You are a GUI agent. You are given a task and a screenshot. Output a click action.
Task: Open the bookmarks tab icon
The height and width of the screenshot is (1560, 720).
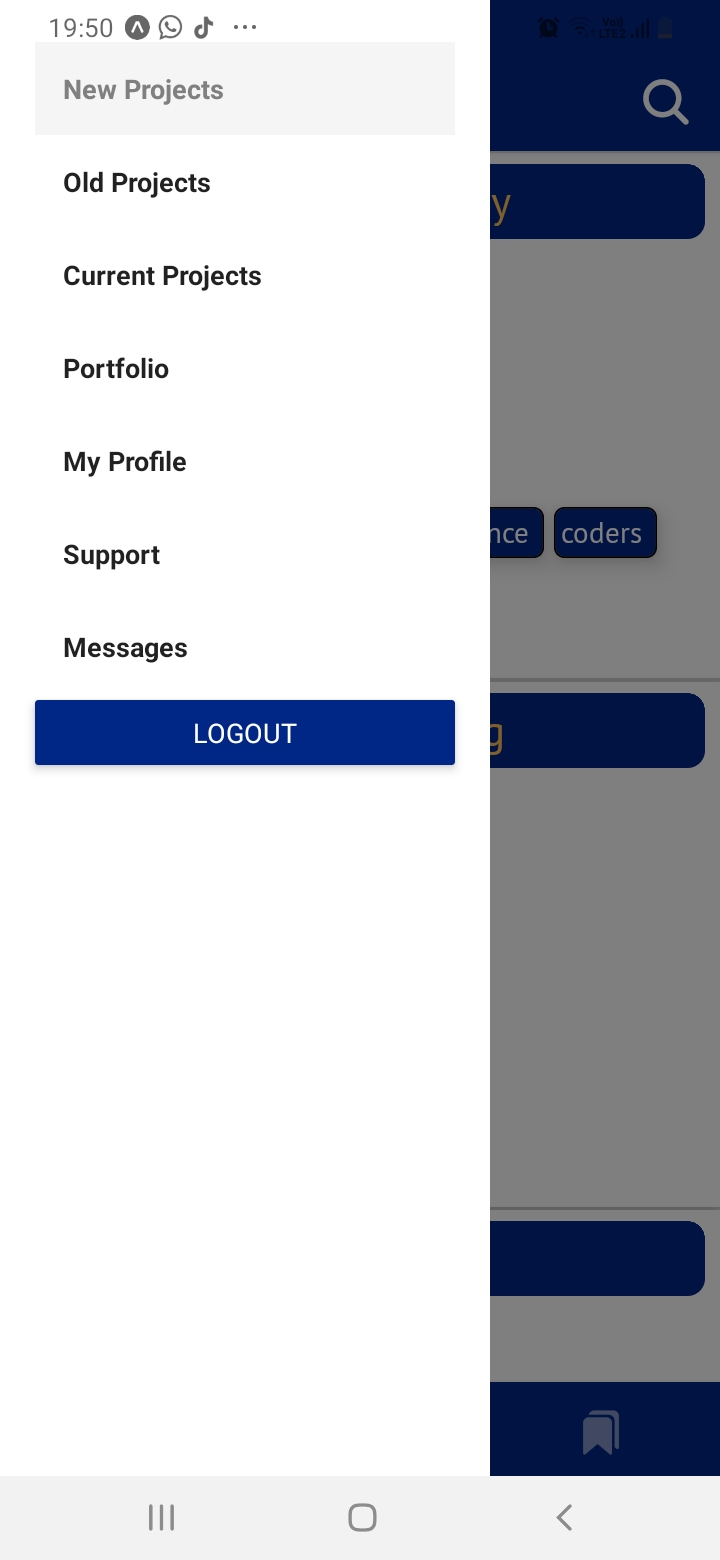coord(601,1432)
